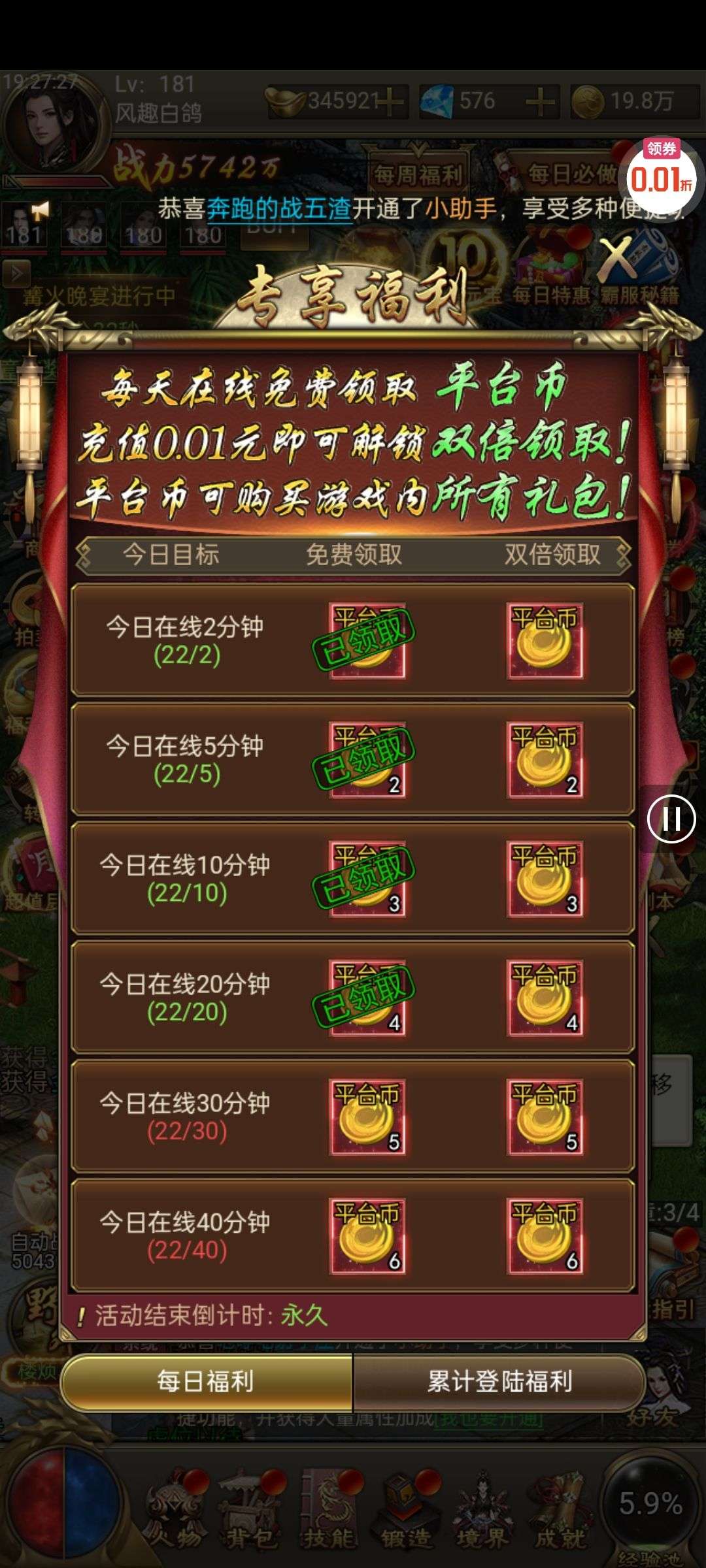Tap the double reward for 5 minutes online
706x1568 pixels.
click(x=545, y=760)
